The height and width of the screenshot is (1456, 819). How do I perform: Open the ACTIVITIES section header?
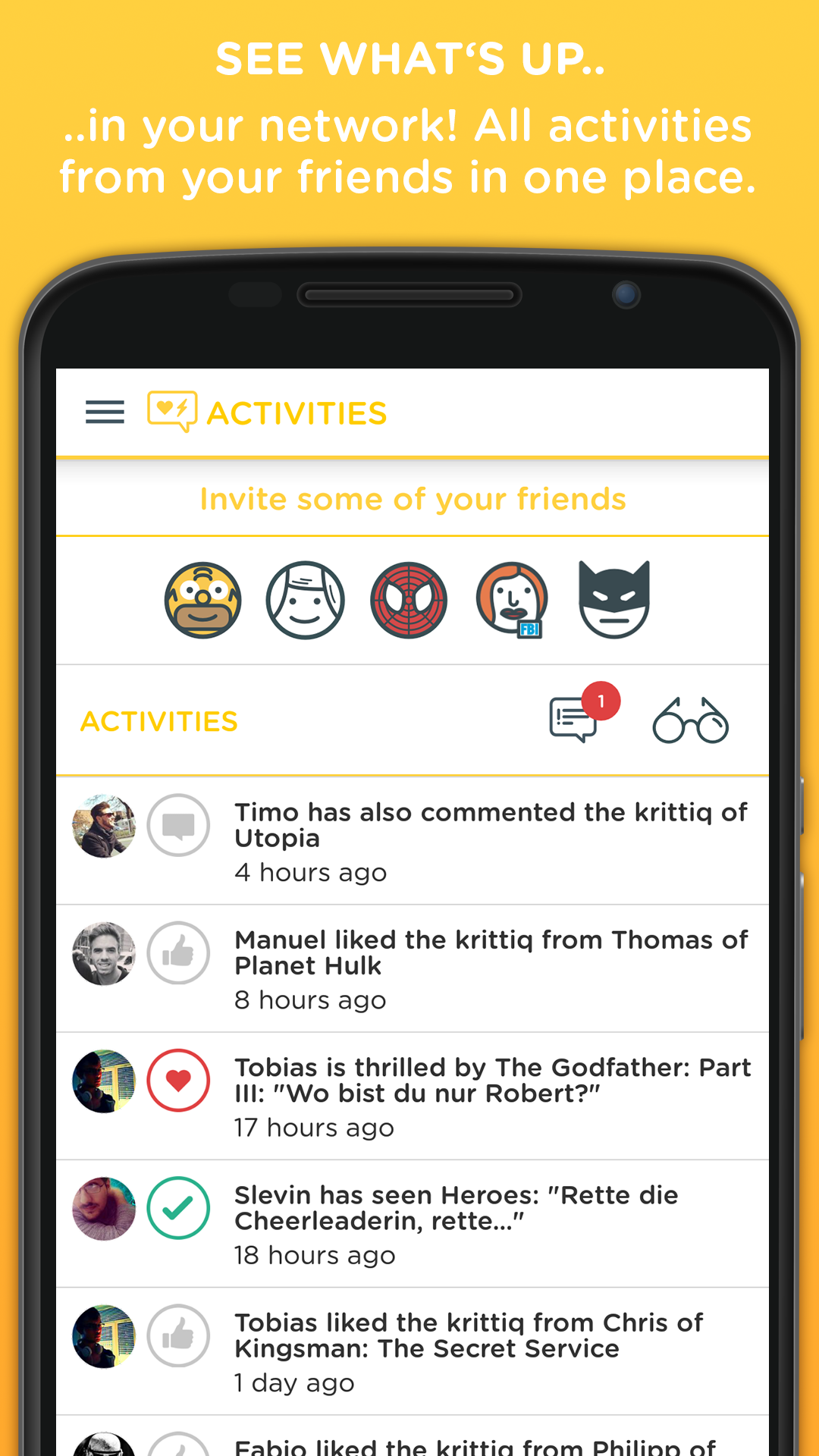(159, 720)
